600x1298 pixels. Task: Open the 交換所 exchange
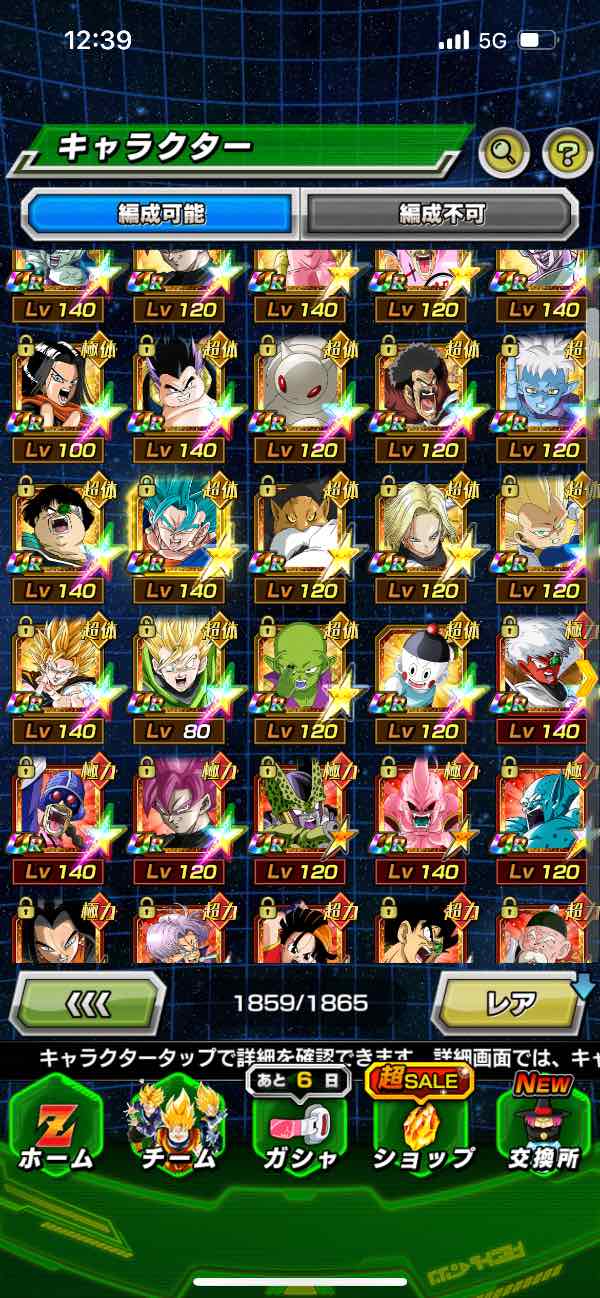click(x=543, y=1128)
